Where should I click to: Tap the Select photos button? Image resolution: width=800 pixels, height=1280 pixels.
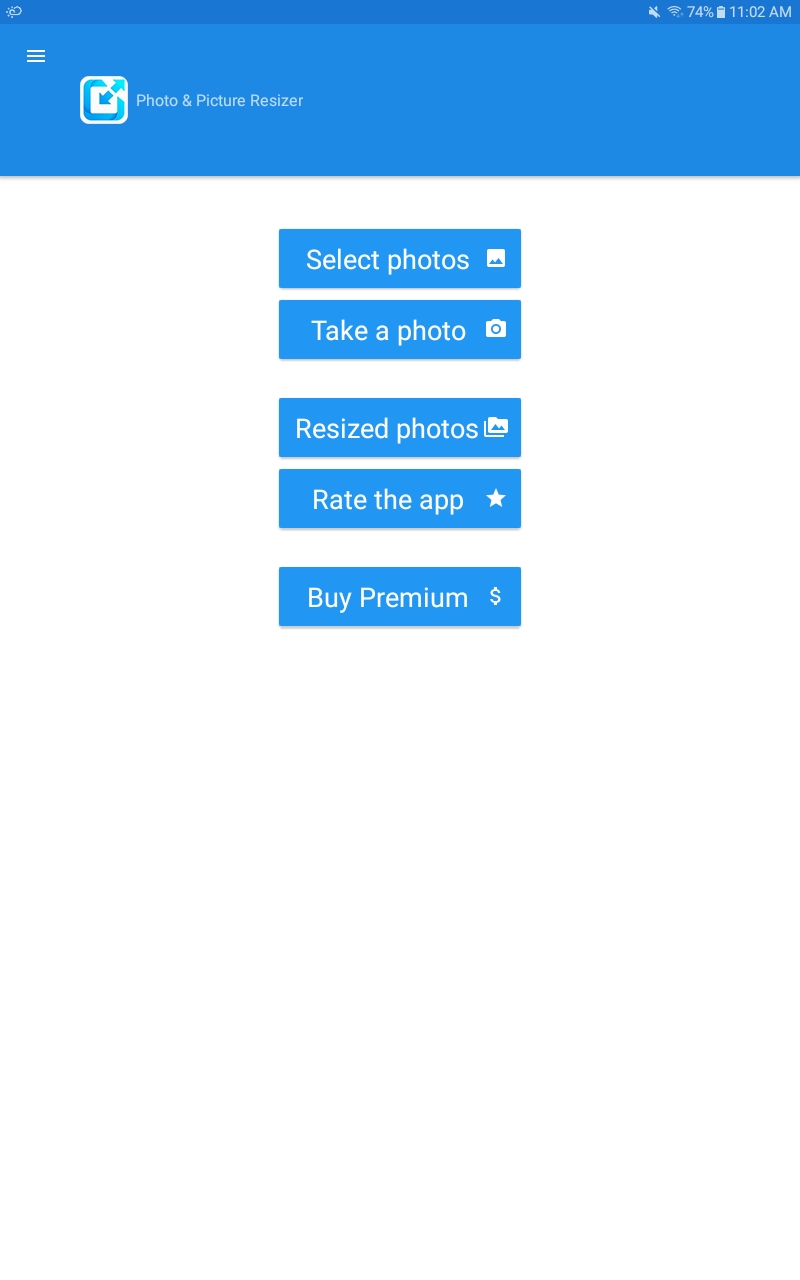tap(400, 259)
